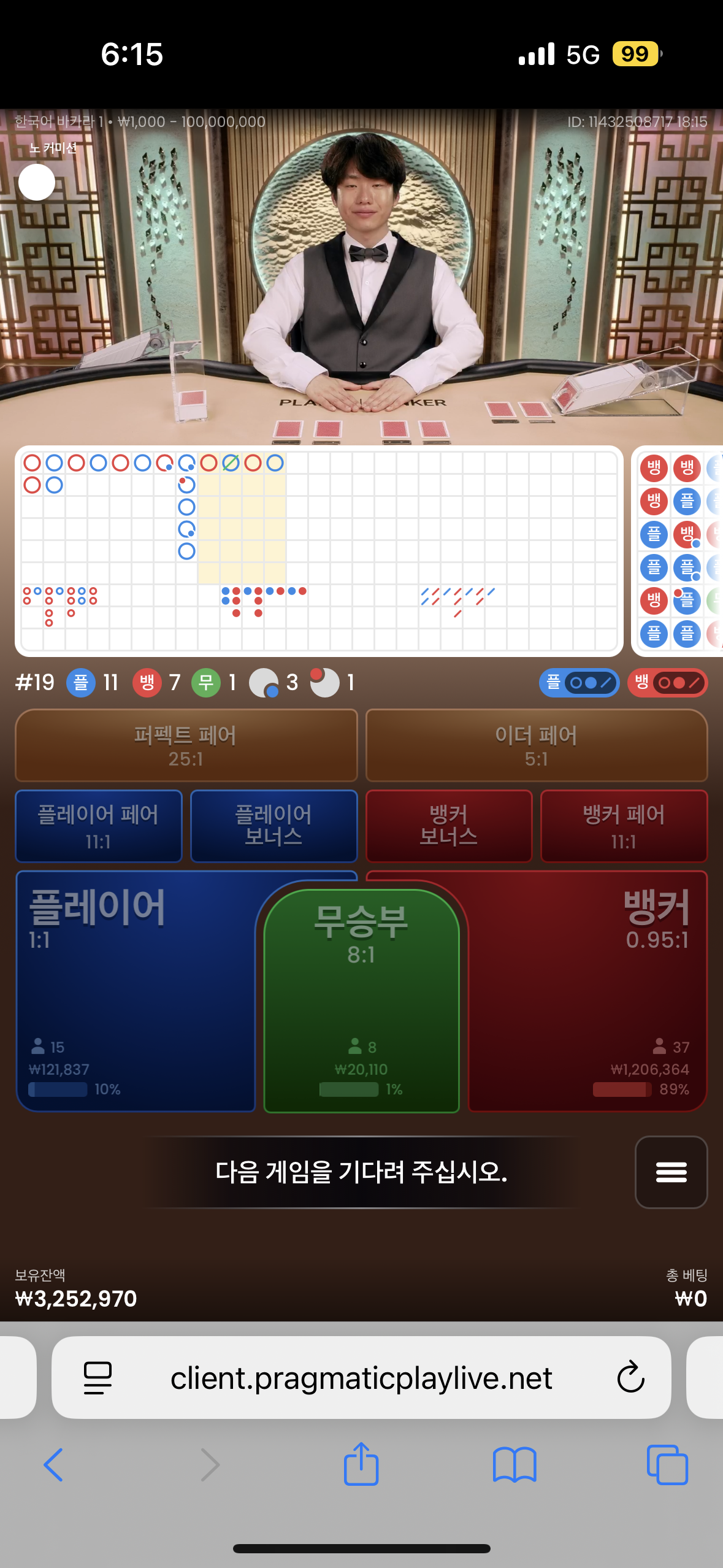The width and height of the screenshot is (723, 1568).
Task: Choose the 플레이어 페어 11:1 bet
Action: click(x=99, y=826)
